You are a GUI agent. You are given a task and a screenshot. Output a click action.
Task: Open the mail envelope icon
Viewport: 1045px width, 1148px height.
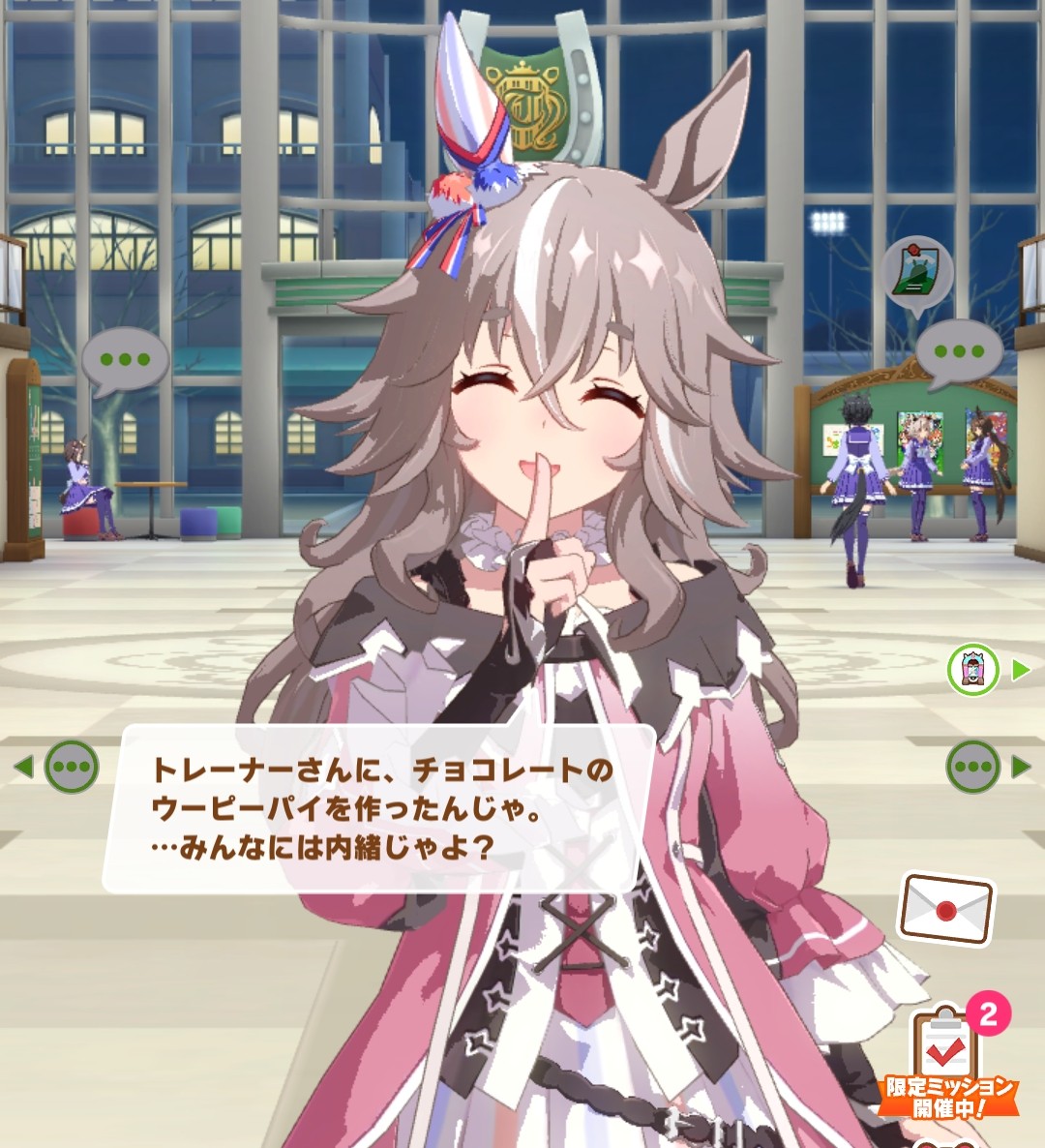tap(945, 908)
